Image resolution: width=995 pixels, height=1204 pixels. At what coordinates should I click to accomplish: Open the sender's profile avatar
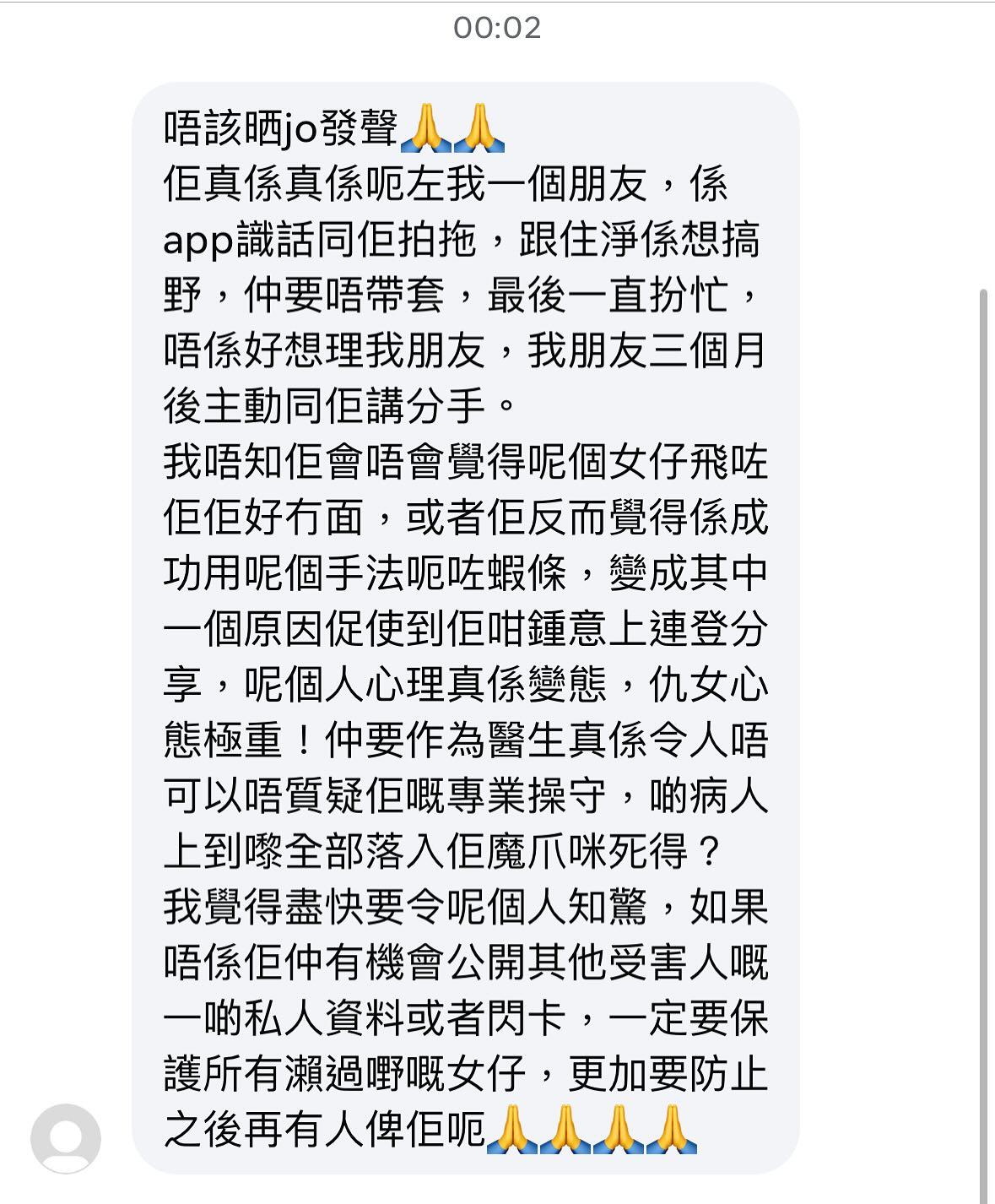click(66, 1137)
